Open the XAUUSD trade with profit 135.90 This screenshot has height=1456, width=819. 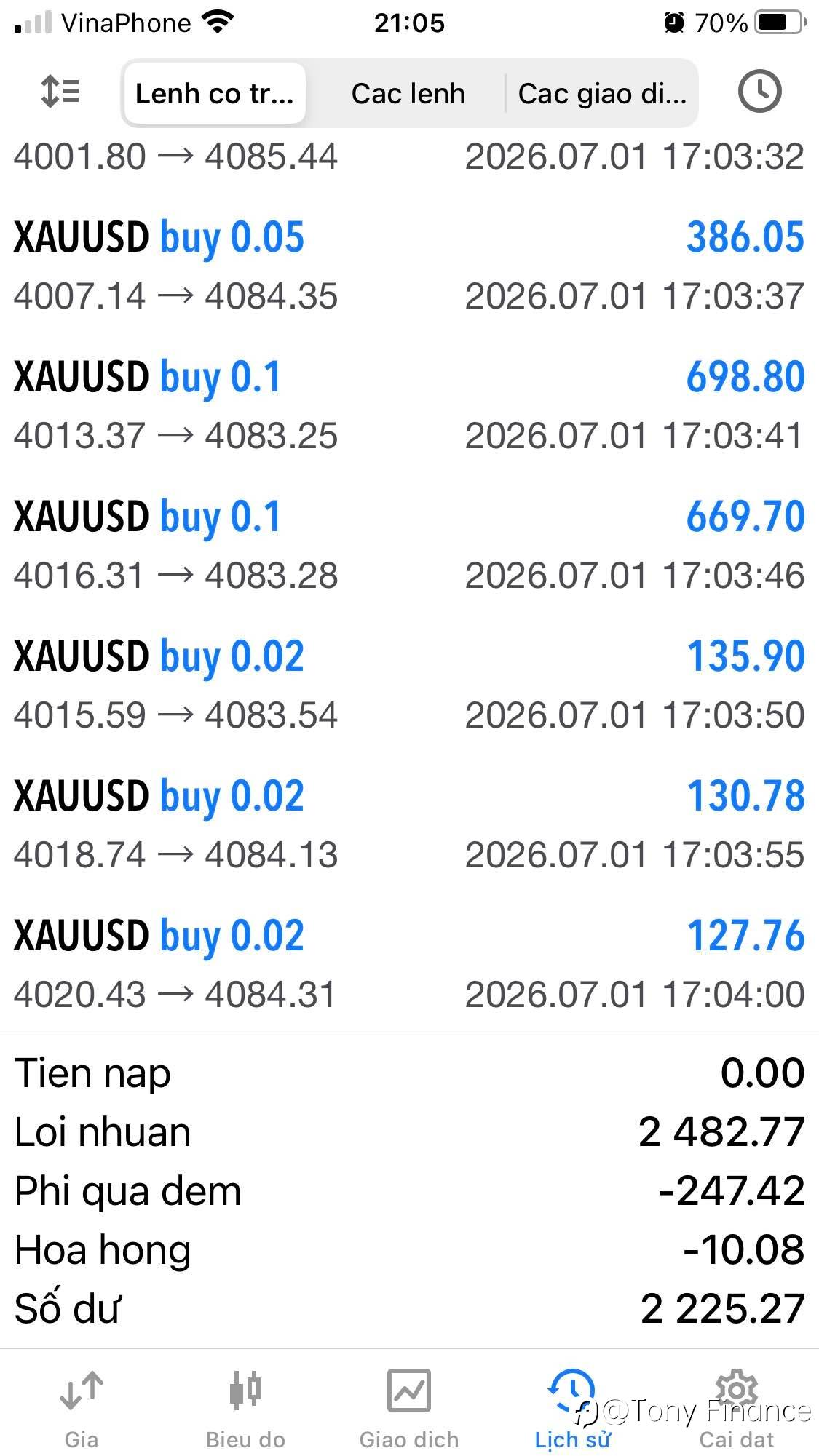(x=409, y=685)
